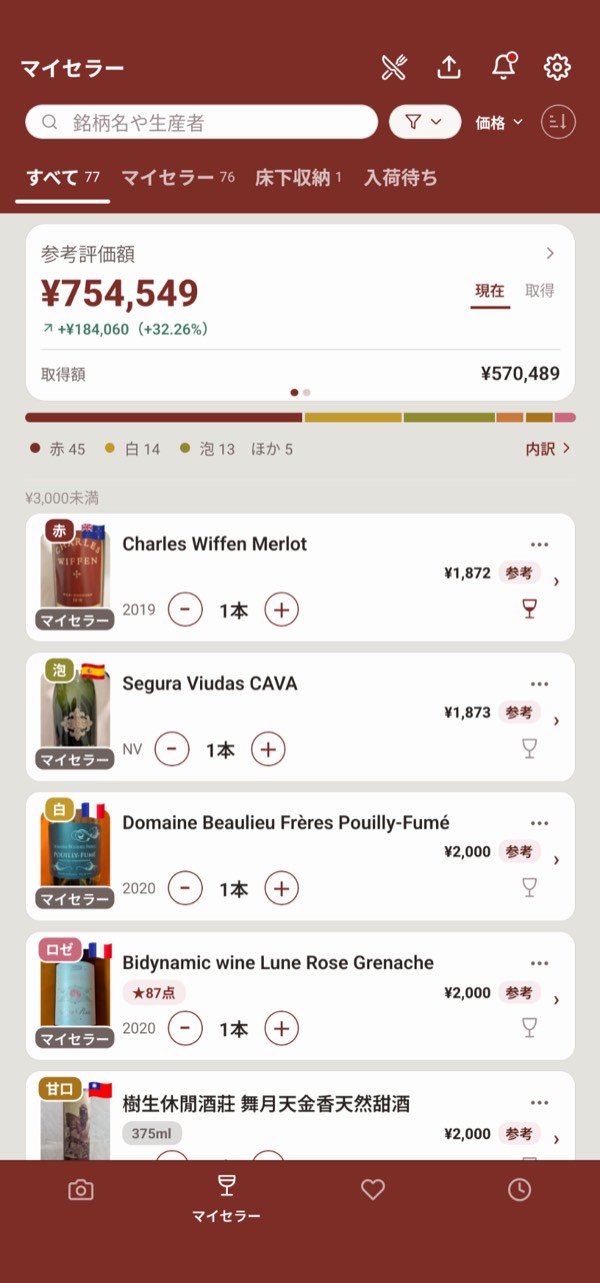
Task: Open the filter dropdown chip
Action: (x=424, y=122)
